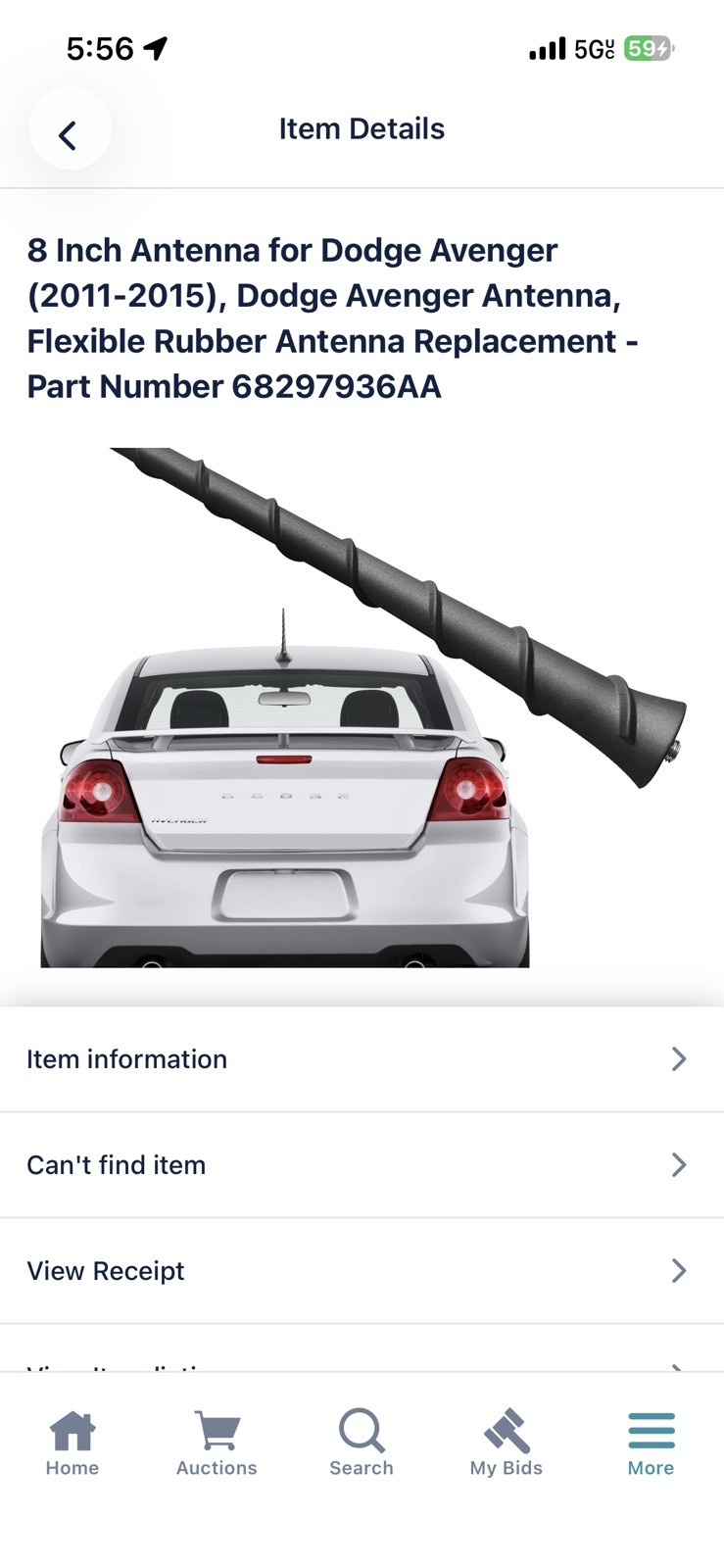Switch to the Home tab
This screenshot has width=724, height=1568.
point(72,1444)
